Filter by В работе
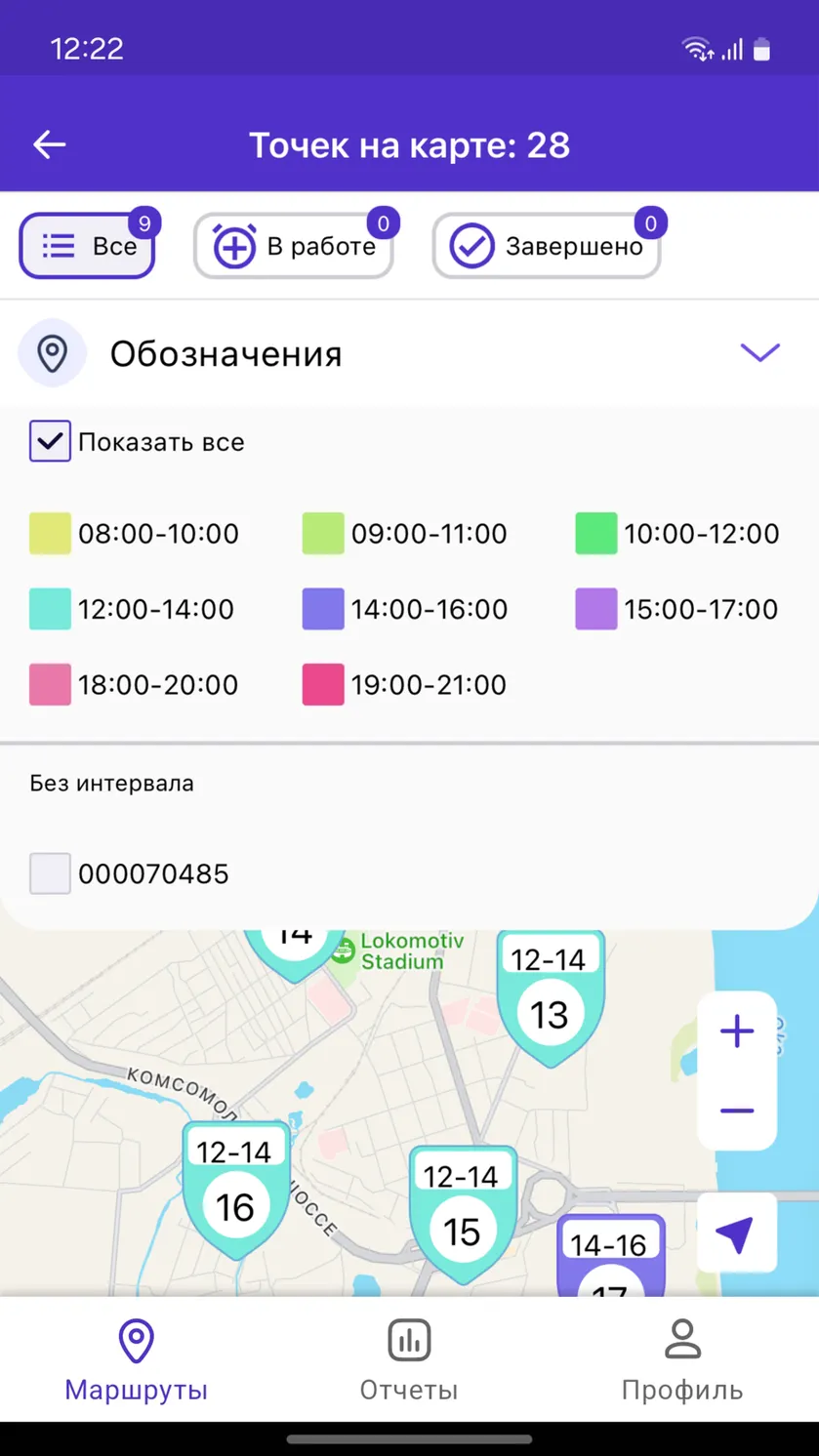819x1456 pixels. (x=293, y=246)
